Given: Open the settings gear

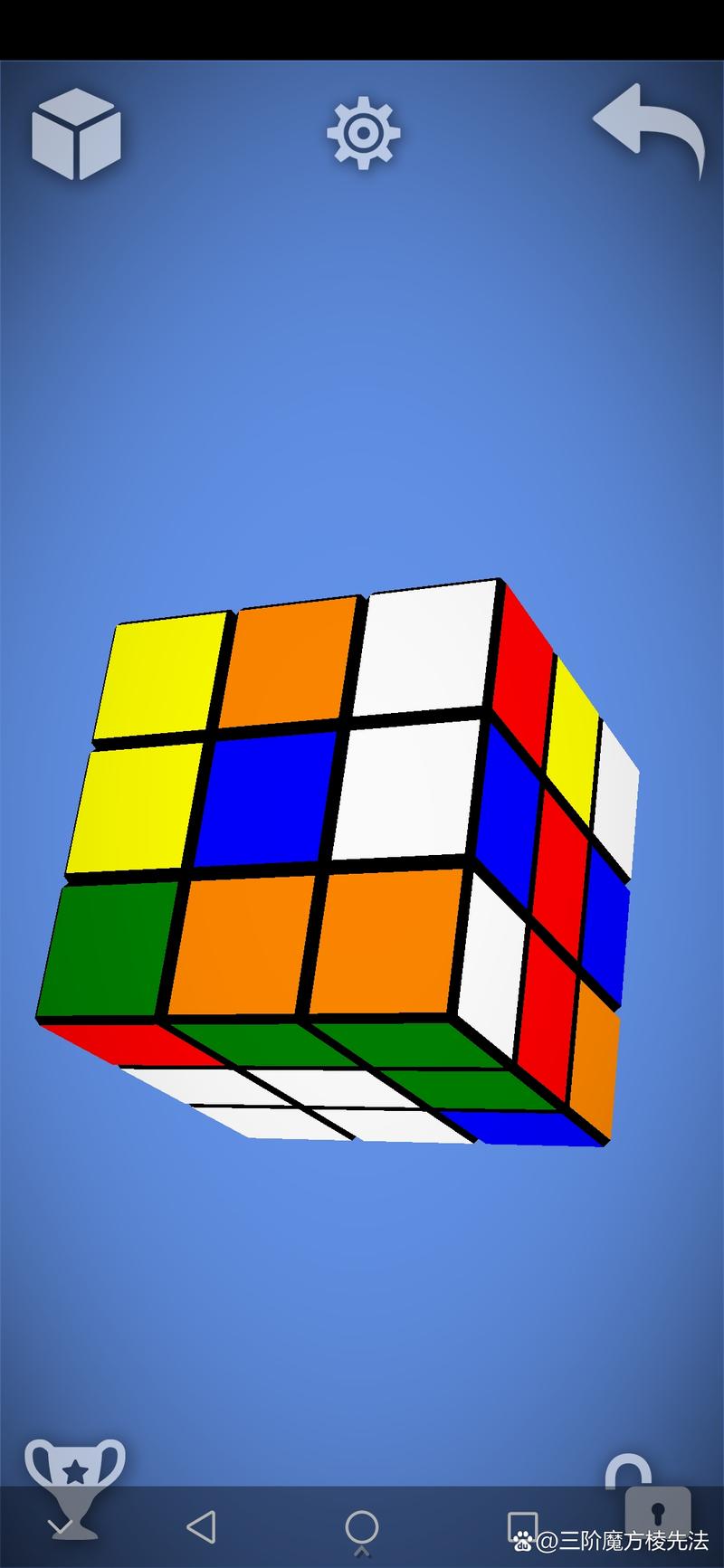Looking at the screenshot, I should tap(363, 133).
